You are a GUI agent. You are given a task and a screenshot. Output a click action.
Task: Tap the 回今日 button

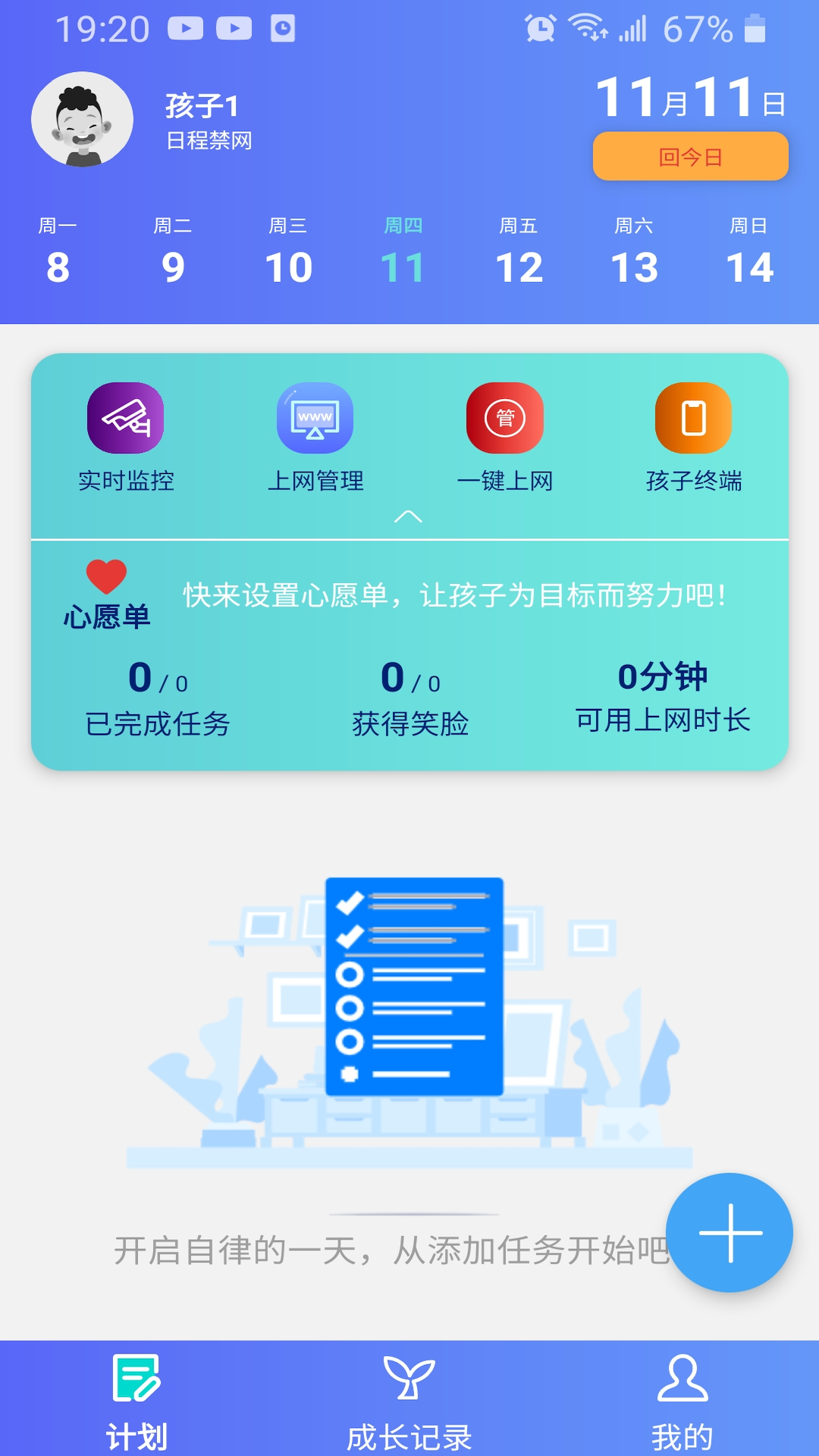(x=690, y=156)
